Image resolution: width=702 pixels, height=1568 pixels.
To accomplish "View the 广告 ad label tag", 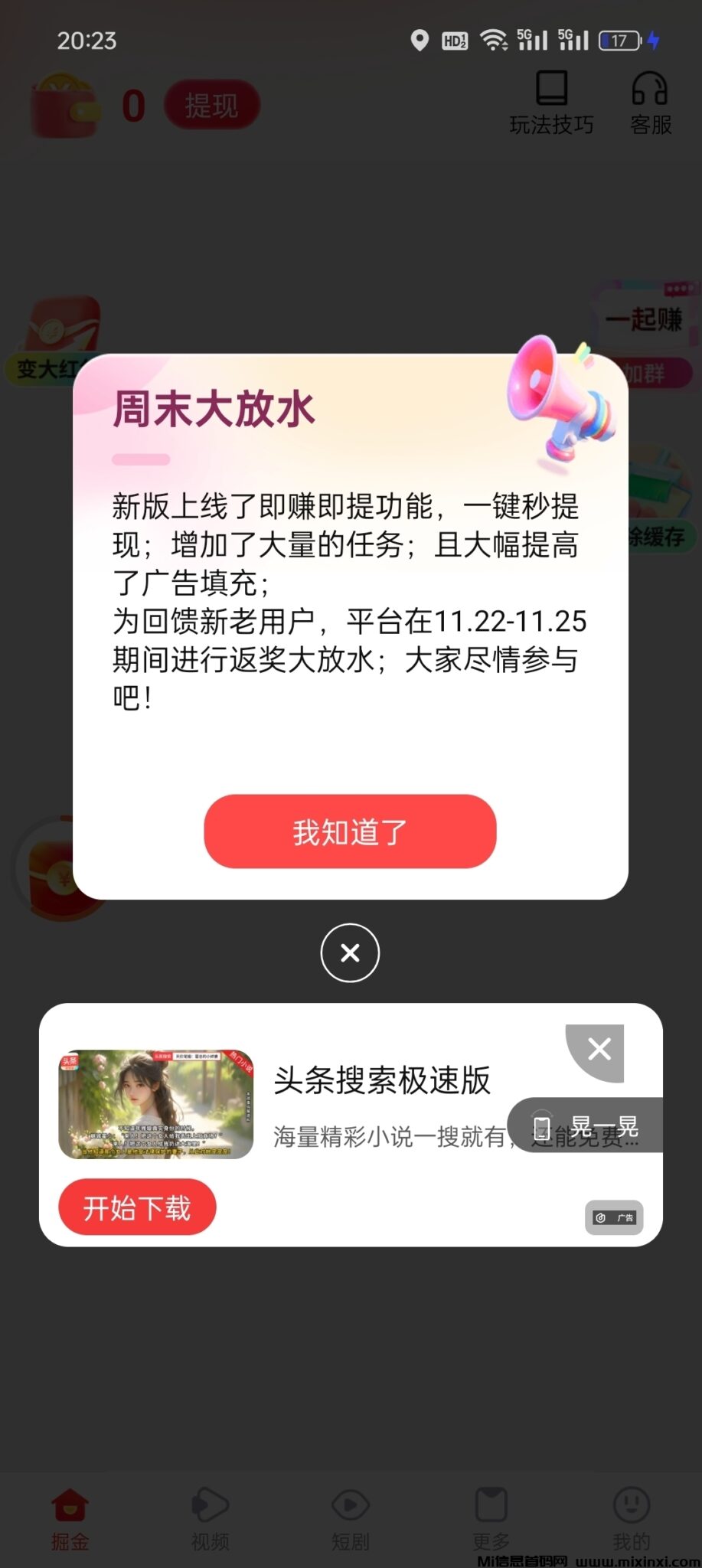I will pos(613,1218).
